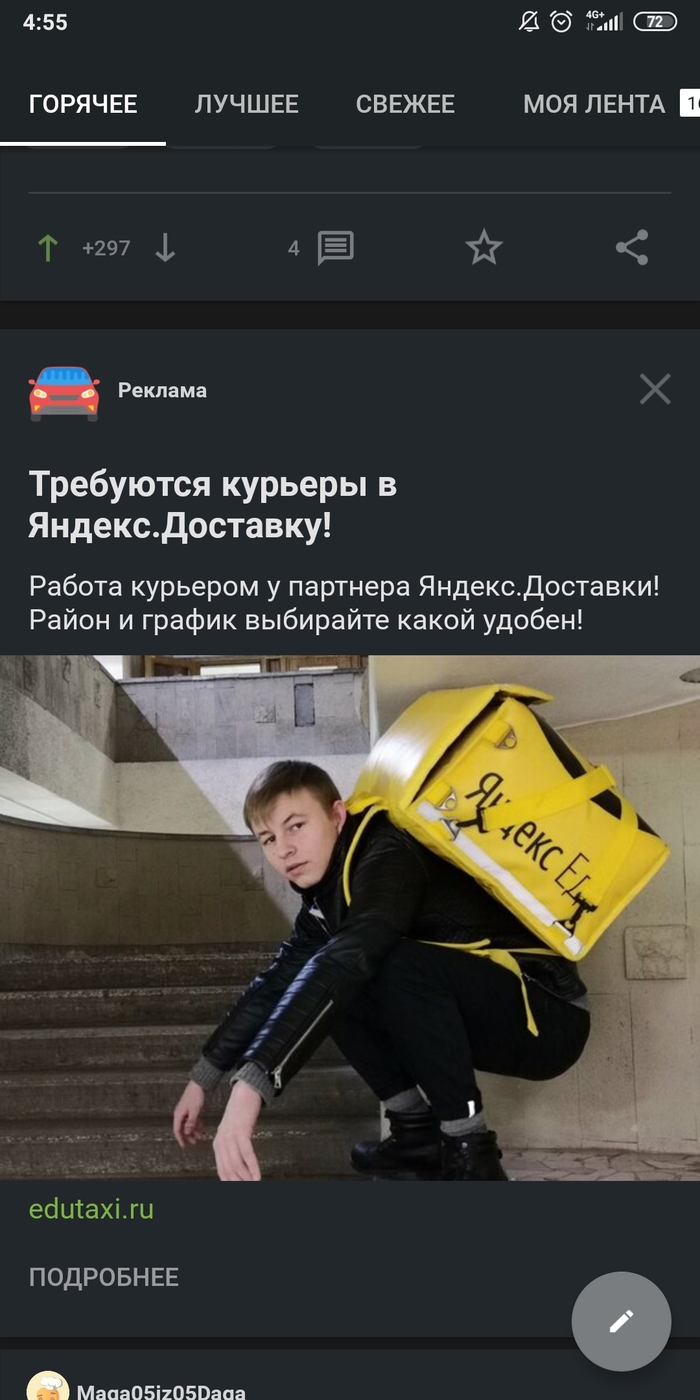Open the Яндекс courier ad image

point(350,917)
